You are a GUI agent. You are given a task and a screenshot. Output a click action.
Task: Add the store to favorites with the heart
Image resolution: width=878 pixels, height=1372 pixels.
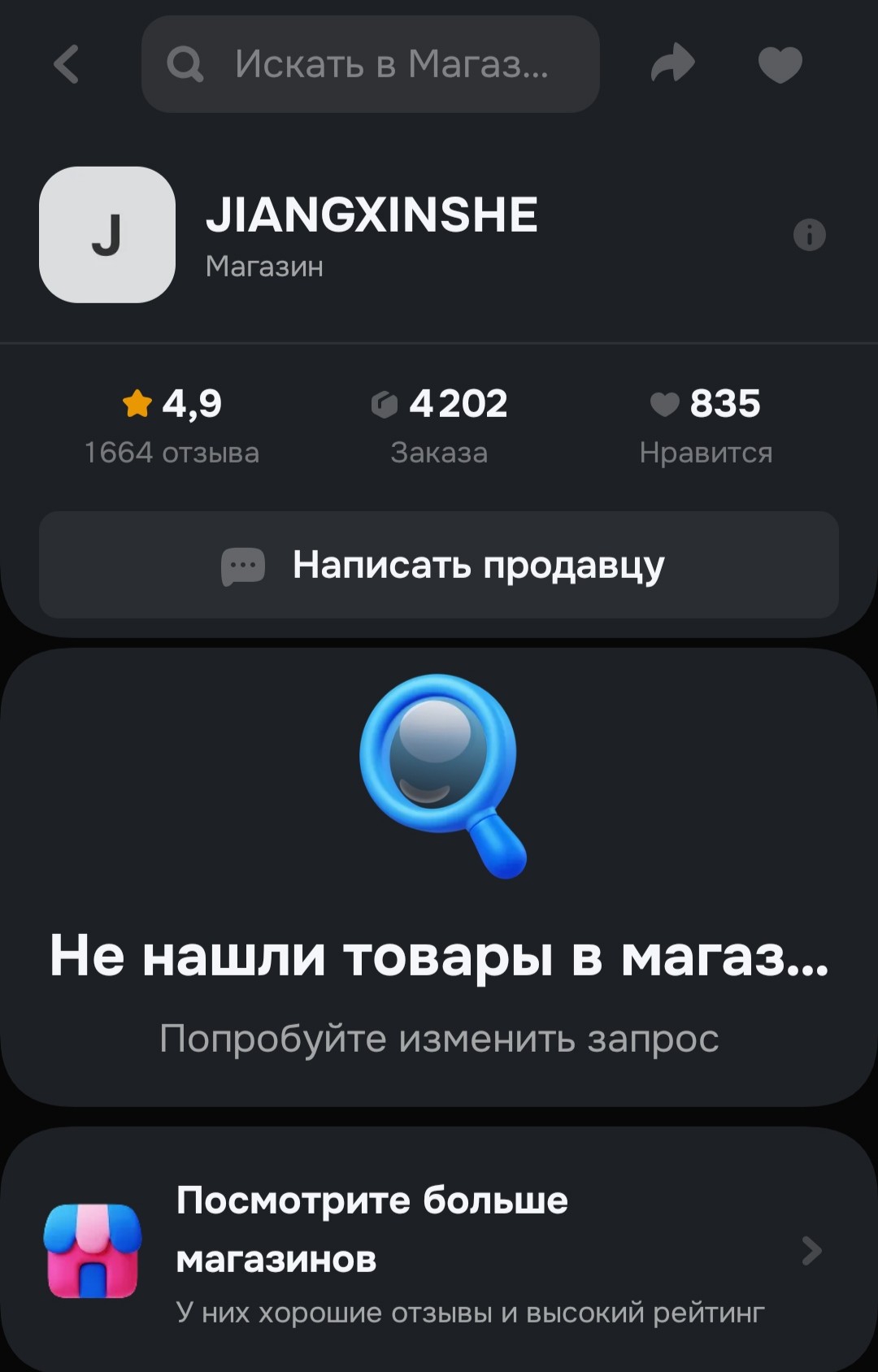780,64
